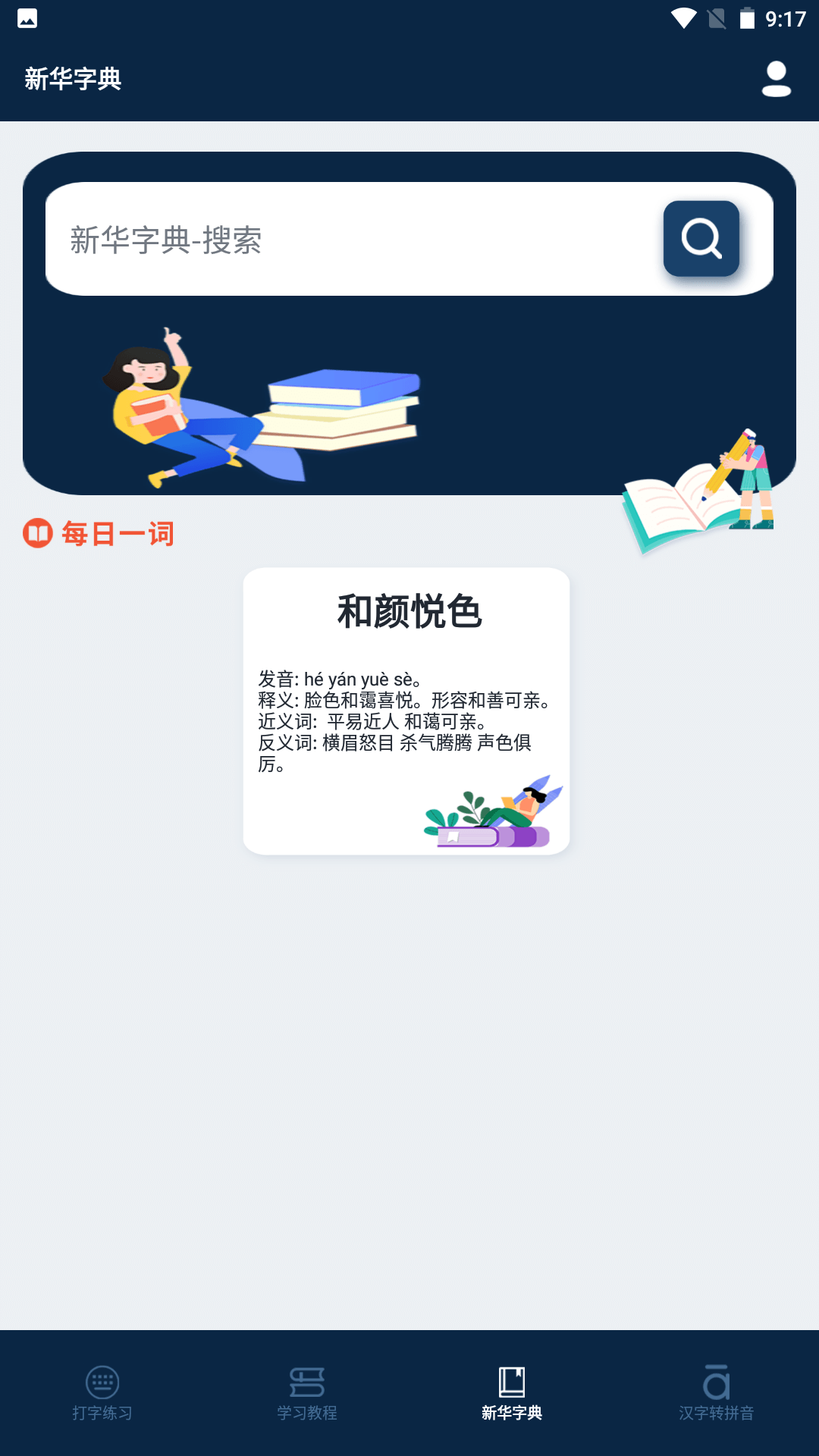819x1456 pixels.
Task: Open the user profile icon
Action: [775, 79]
